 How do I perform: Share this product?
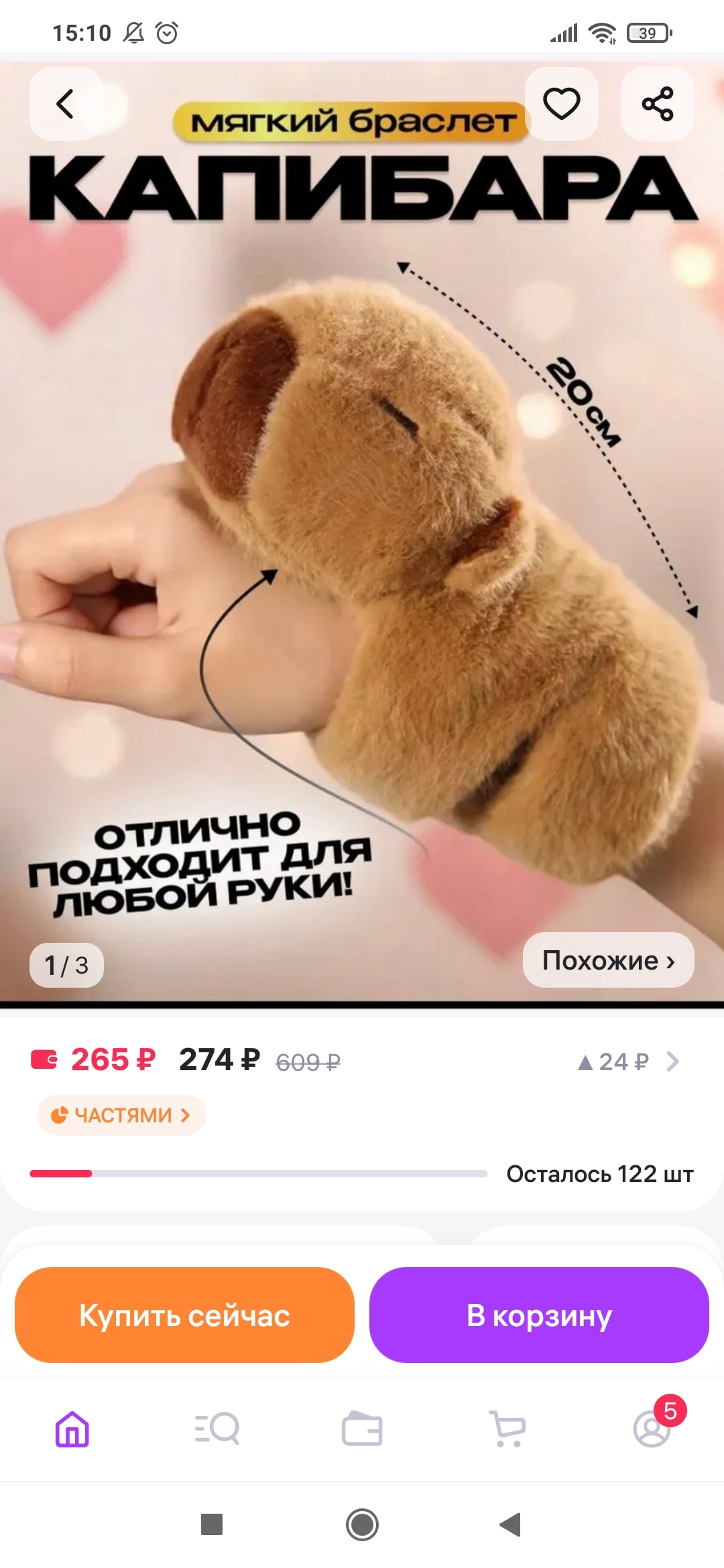[x=657, y=104]
